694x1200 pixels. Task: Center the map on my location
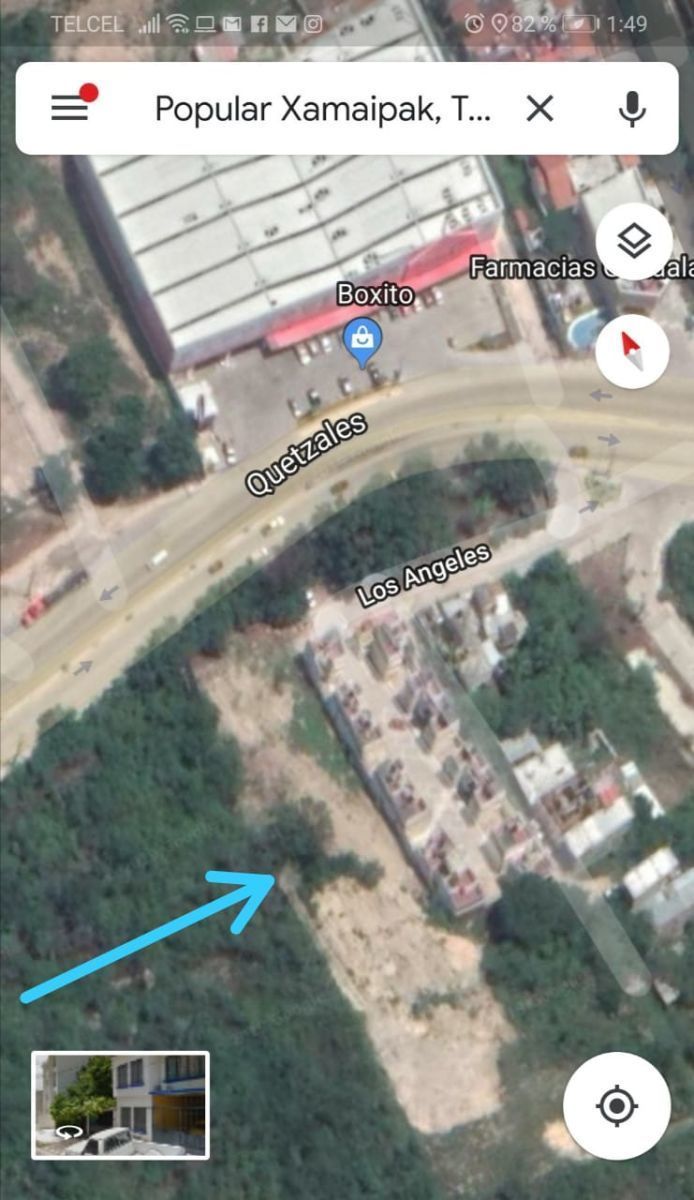(x=616, y=1106)
